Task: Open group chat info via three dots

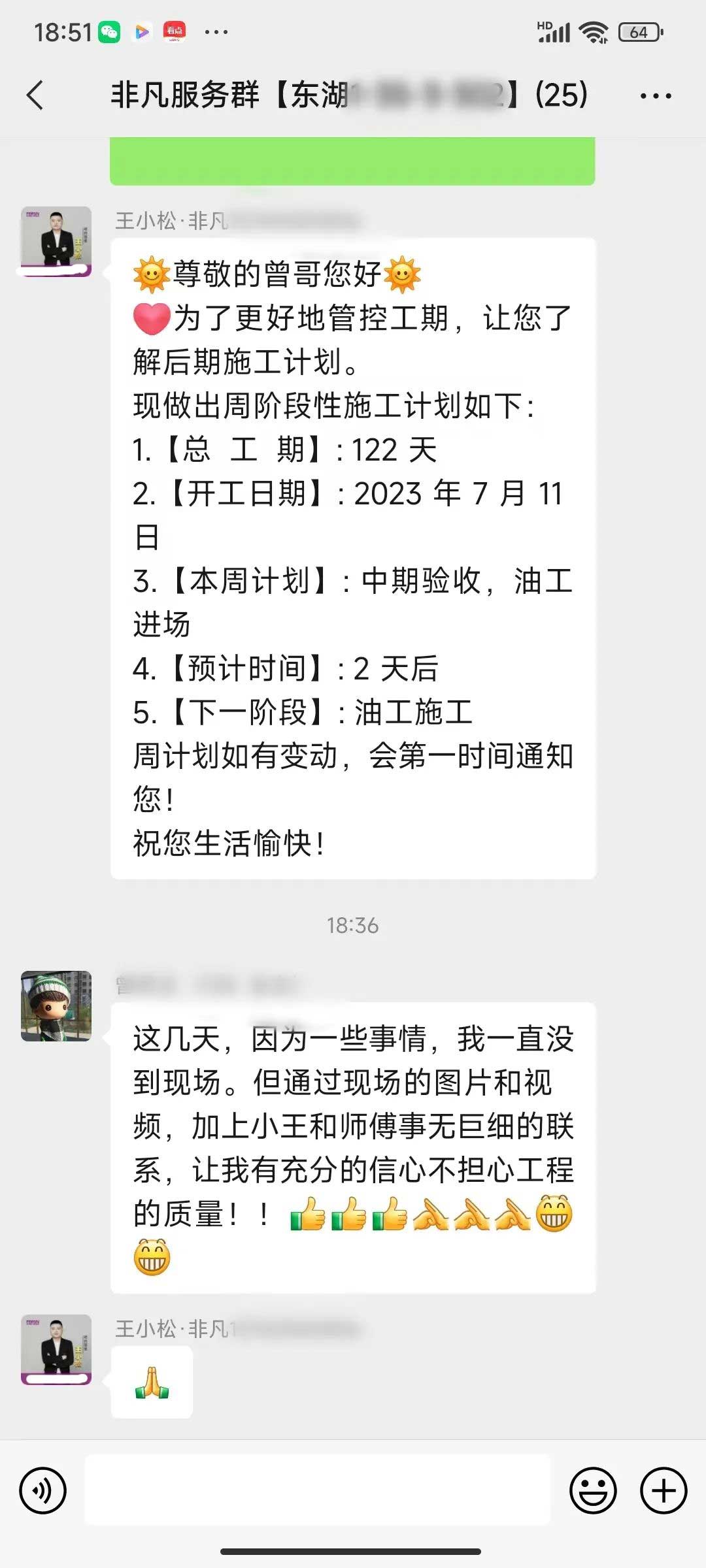Action: 655,96
